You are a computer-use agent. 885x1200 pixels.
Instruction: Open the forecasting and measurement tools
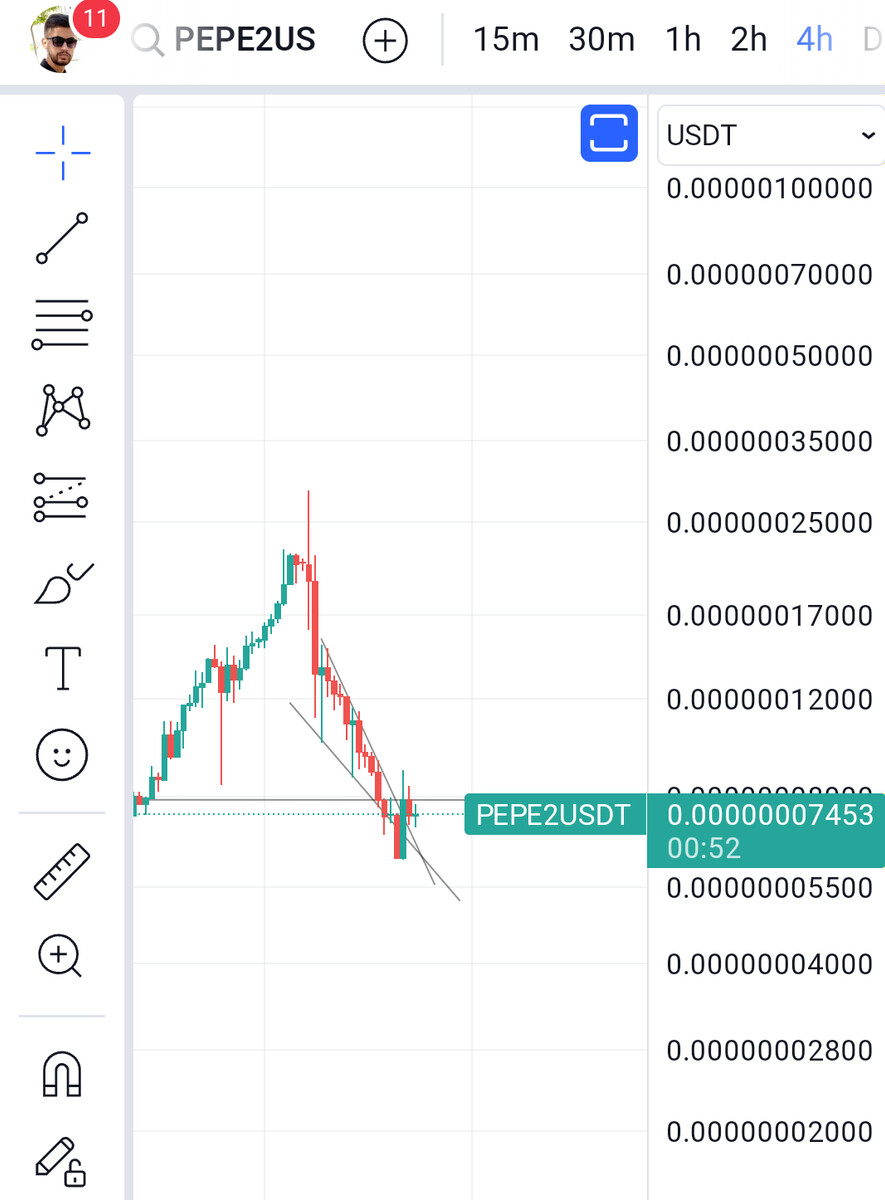point(62,497)
